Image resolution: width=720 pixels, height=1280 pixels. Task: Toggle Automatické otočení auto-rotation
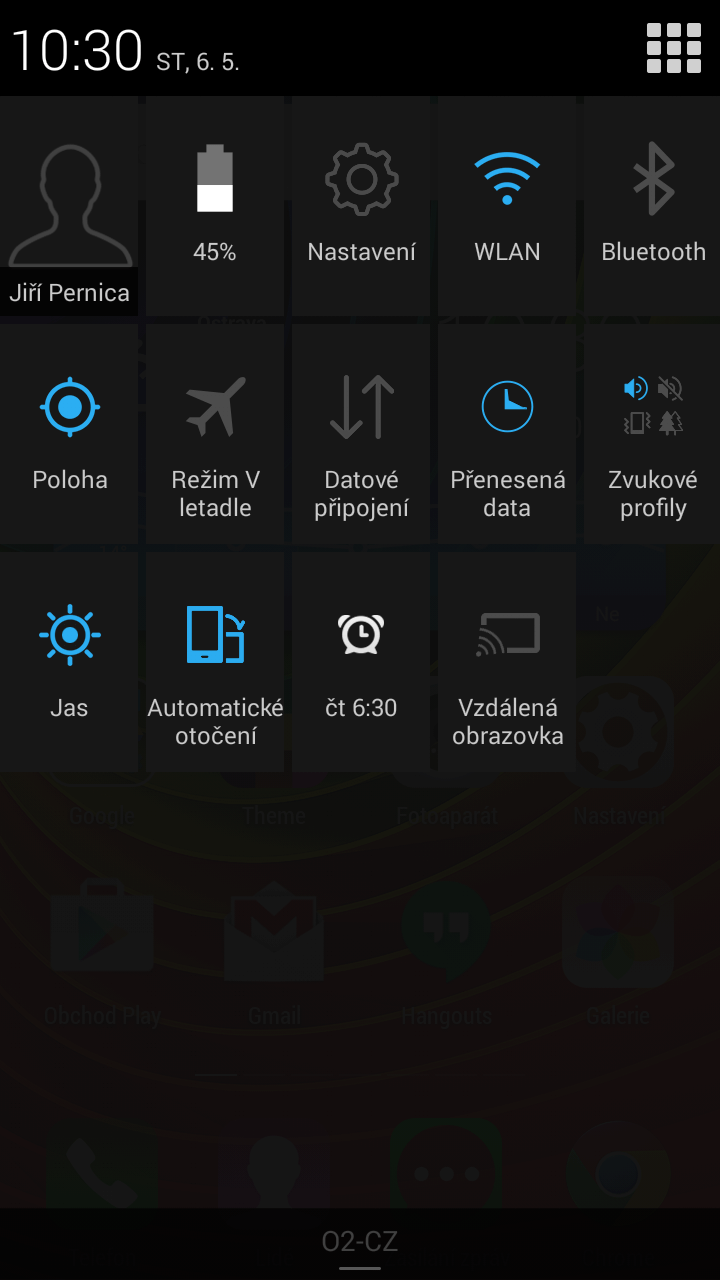pyautogui.click(x=215, y=662)
